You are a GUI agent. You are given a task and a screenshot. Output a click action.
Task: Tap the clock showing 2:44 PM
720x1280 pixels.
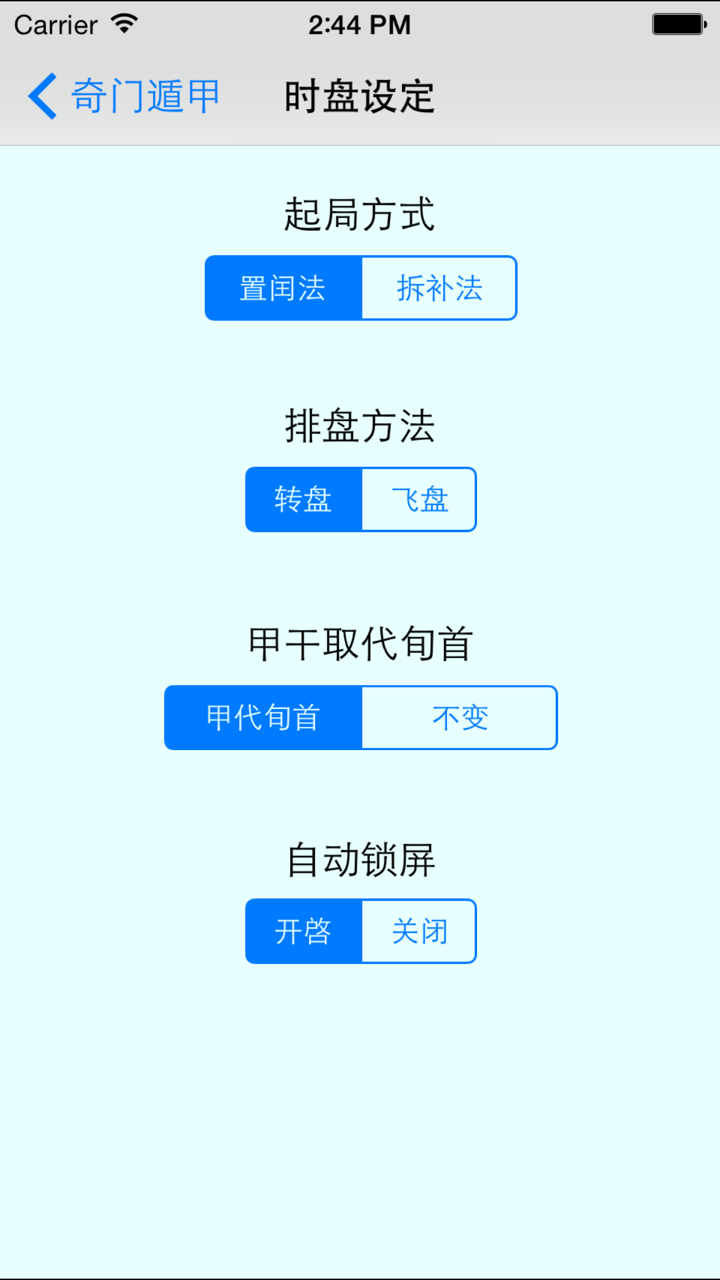(359, 24)
